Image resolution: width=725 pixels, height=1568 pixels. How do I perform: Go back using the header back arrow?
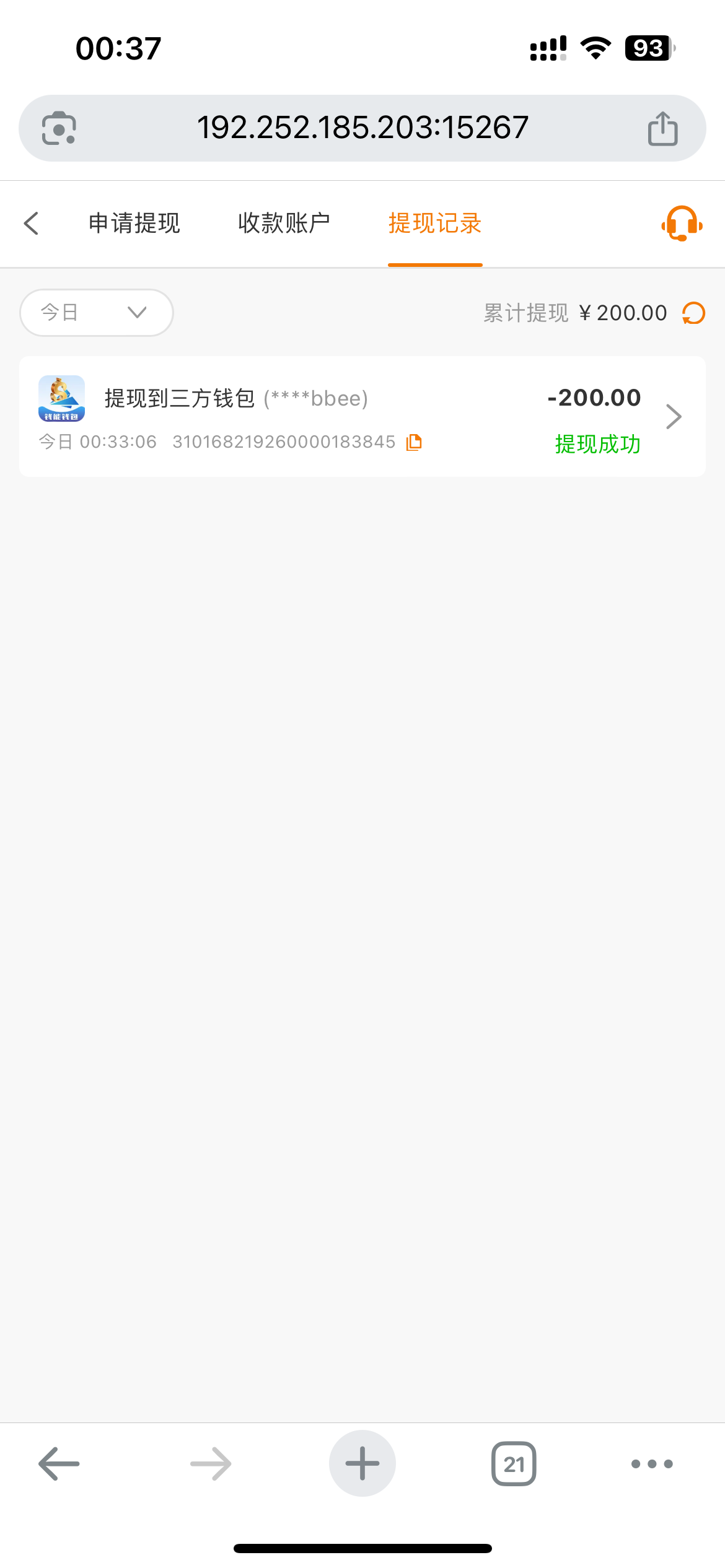32,224
